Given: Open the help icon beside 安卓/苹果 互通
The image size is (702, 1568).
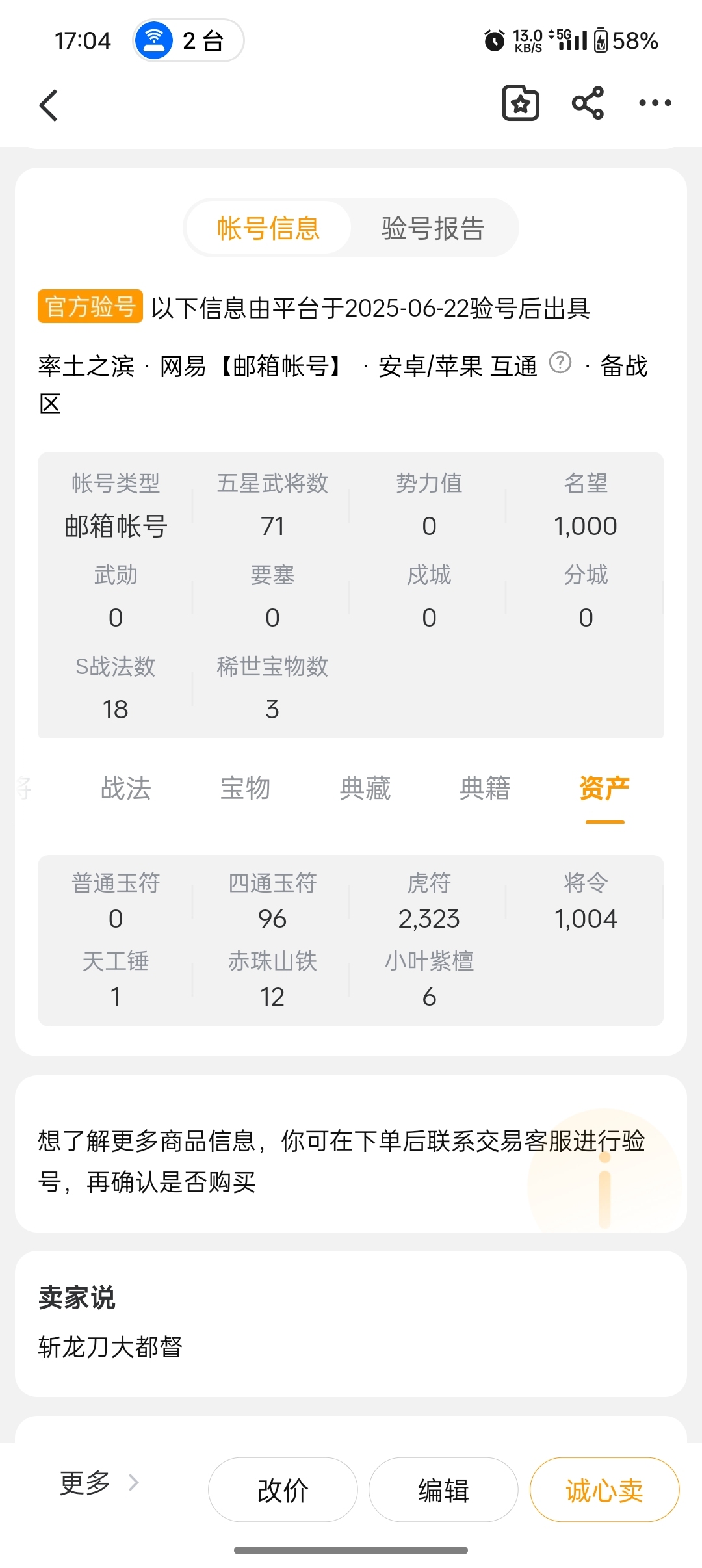Looking at the screenshot, I should pos(560,362).
